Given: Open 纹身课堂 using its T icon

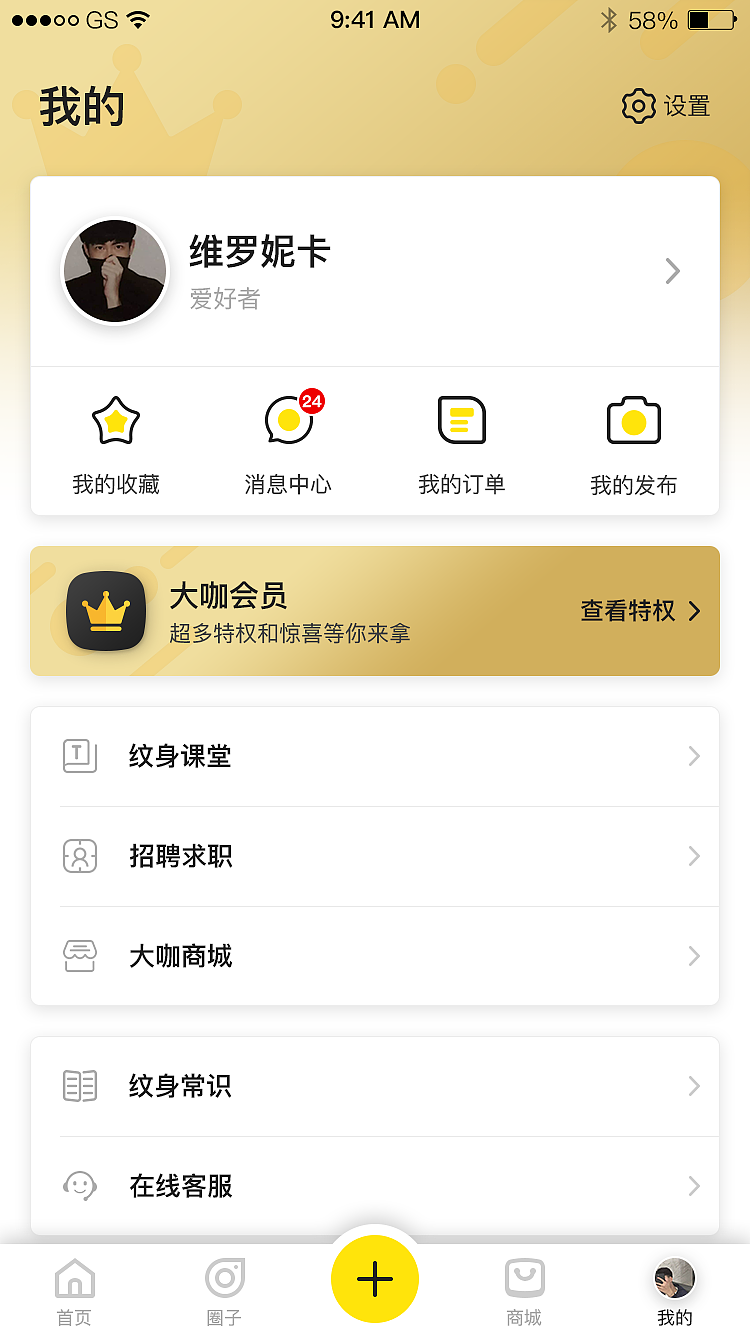Looking at the screenshot, I should pyautogui.click(x=80, y=756).
